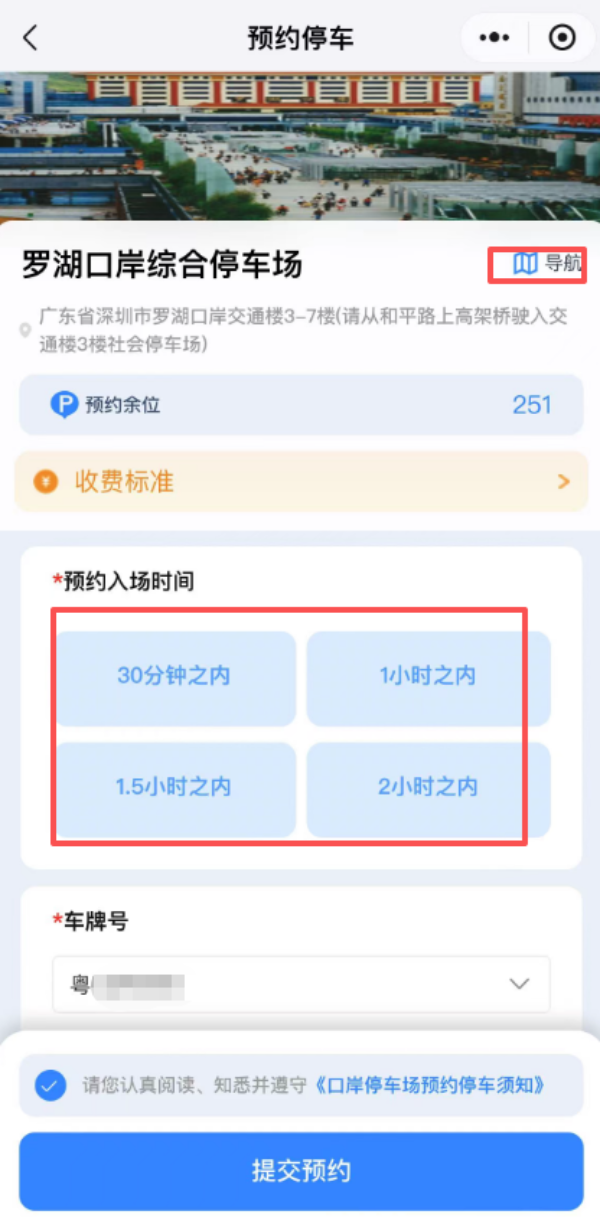
Task: Close the mini program with the circle icon
Action: tap(563, 38)
